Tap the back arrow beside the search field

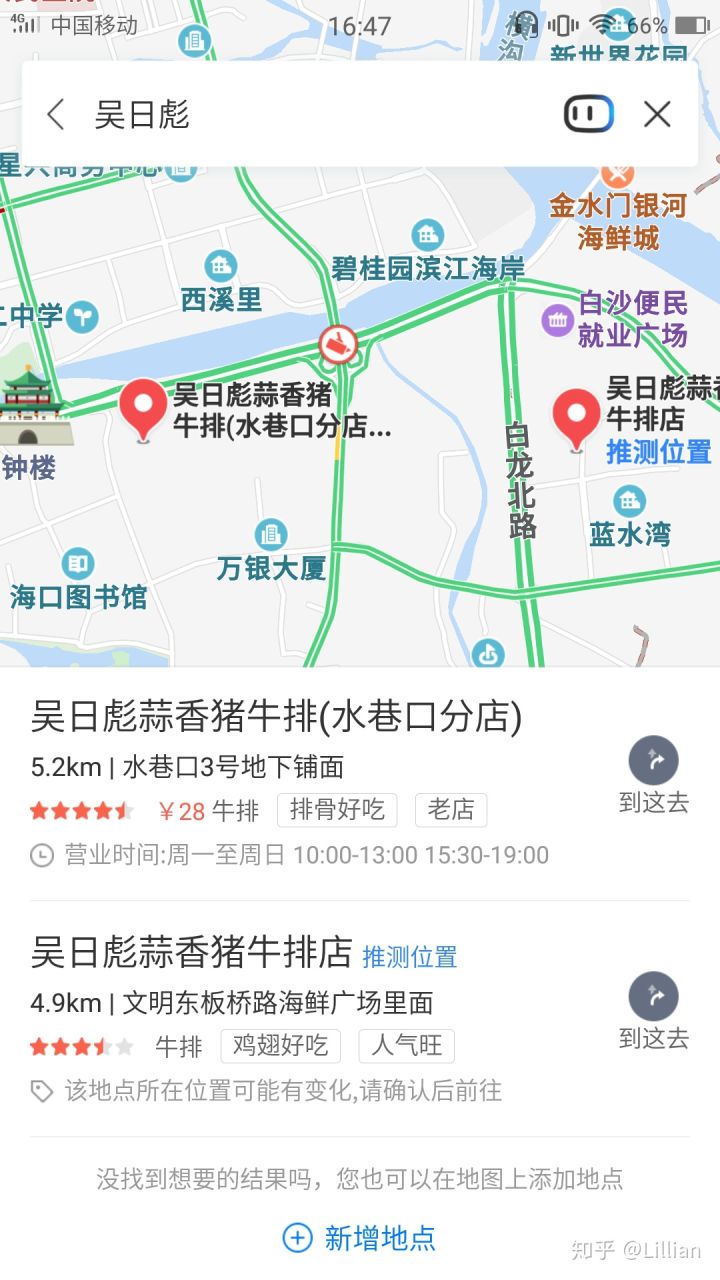(55, 114)
